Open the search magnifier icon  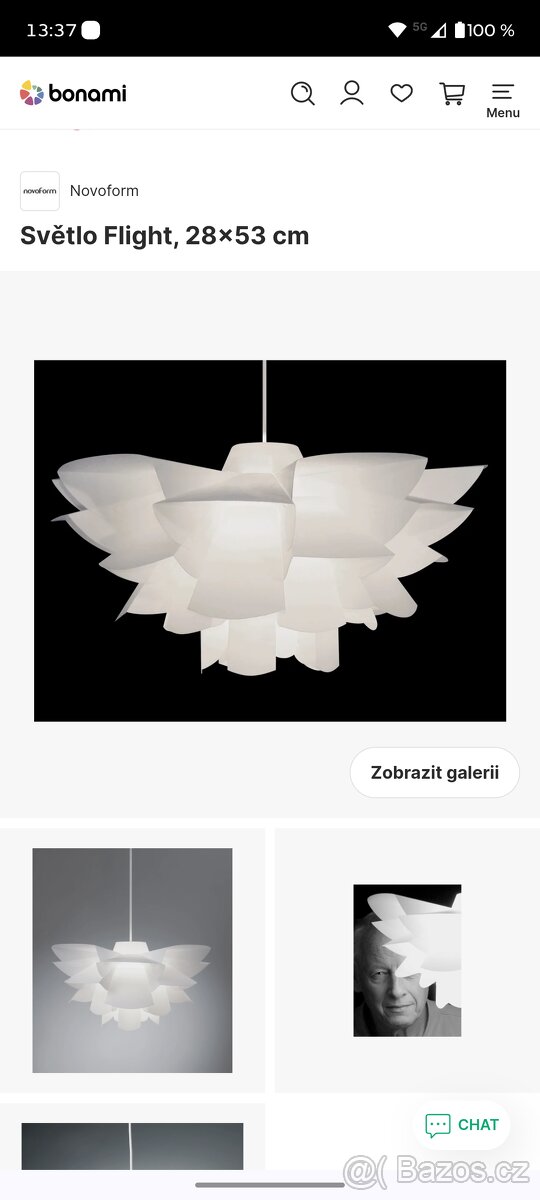pyautogui.click(x=302, y=93)
